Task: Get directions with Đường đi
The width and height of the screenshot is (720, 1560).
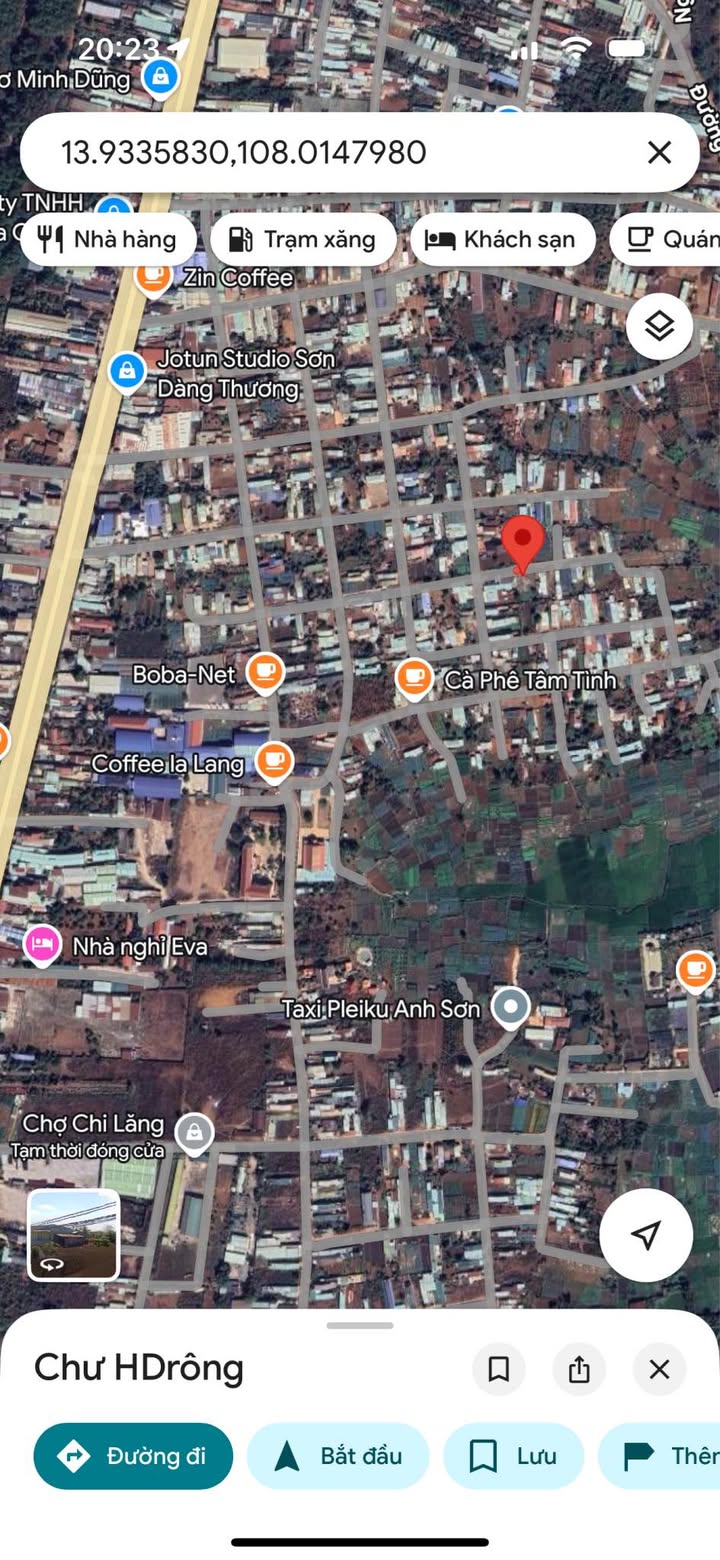Action: tap(133, 1456)
